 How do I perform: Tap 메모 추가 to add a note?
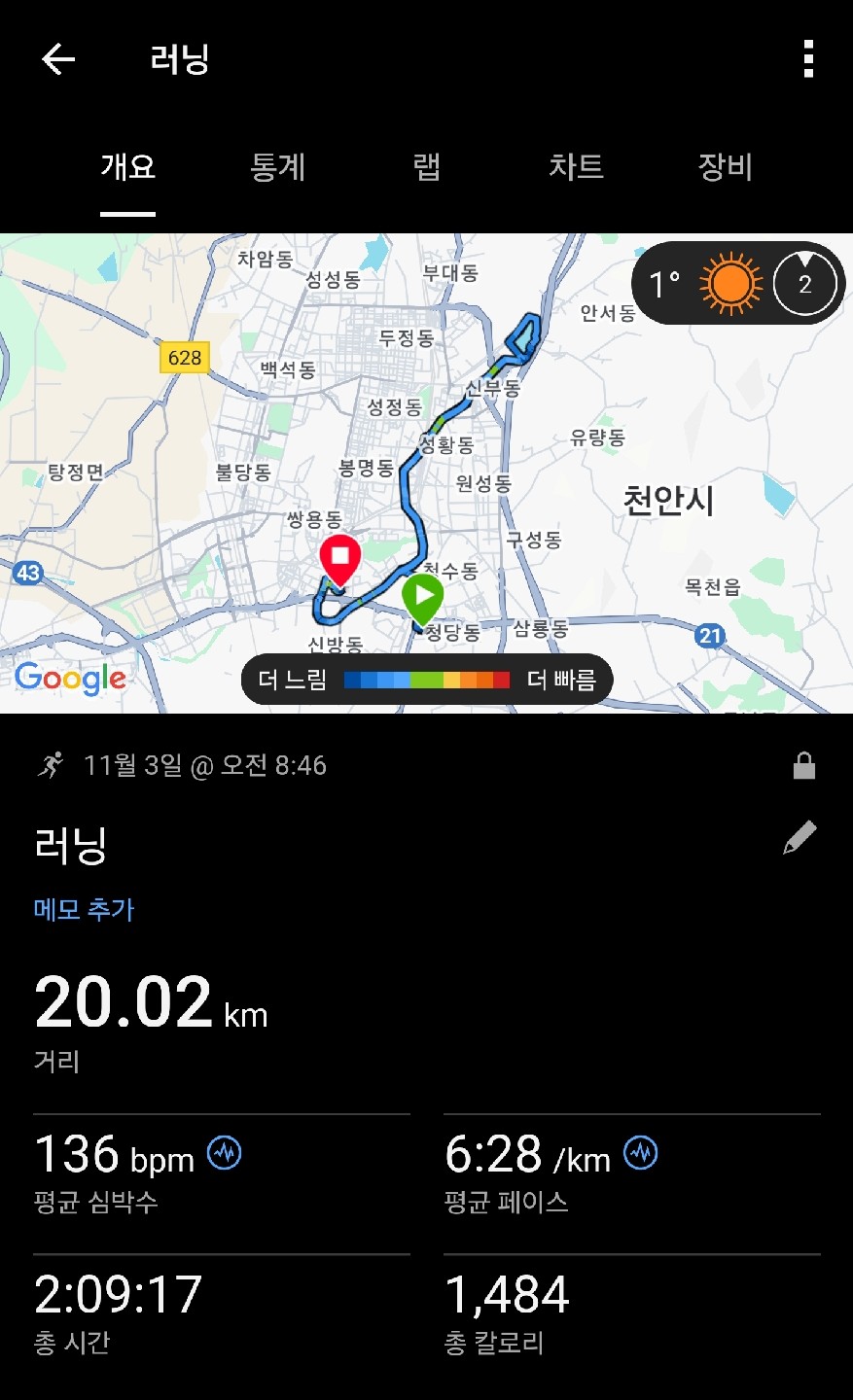pos(84,910)
